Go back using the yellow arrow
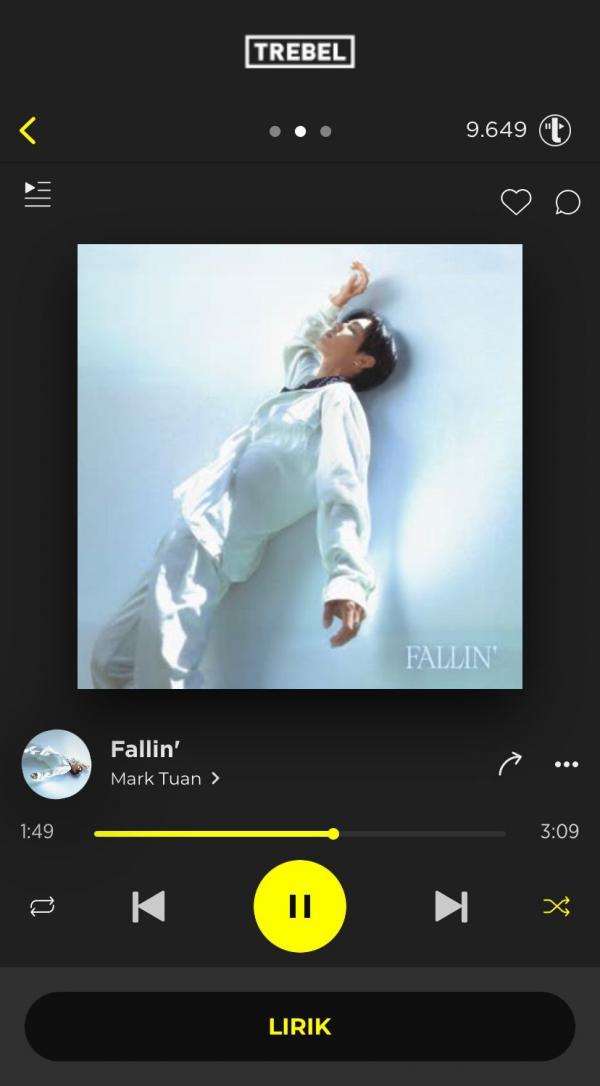This screenshot has width=600, height=1086. (x=28, y=130)
